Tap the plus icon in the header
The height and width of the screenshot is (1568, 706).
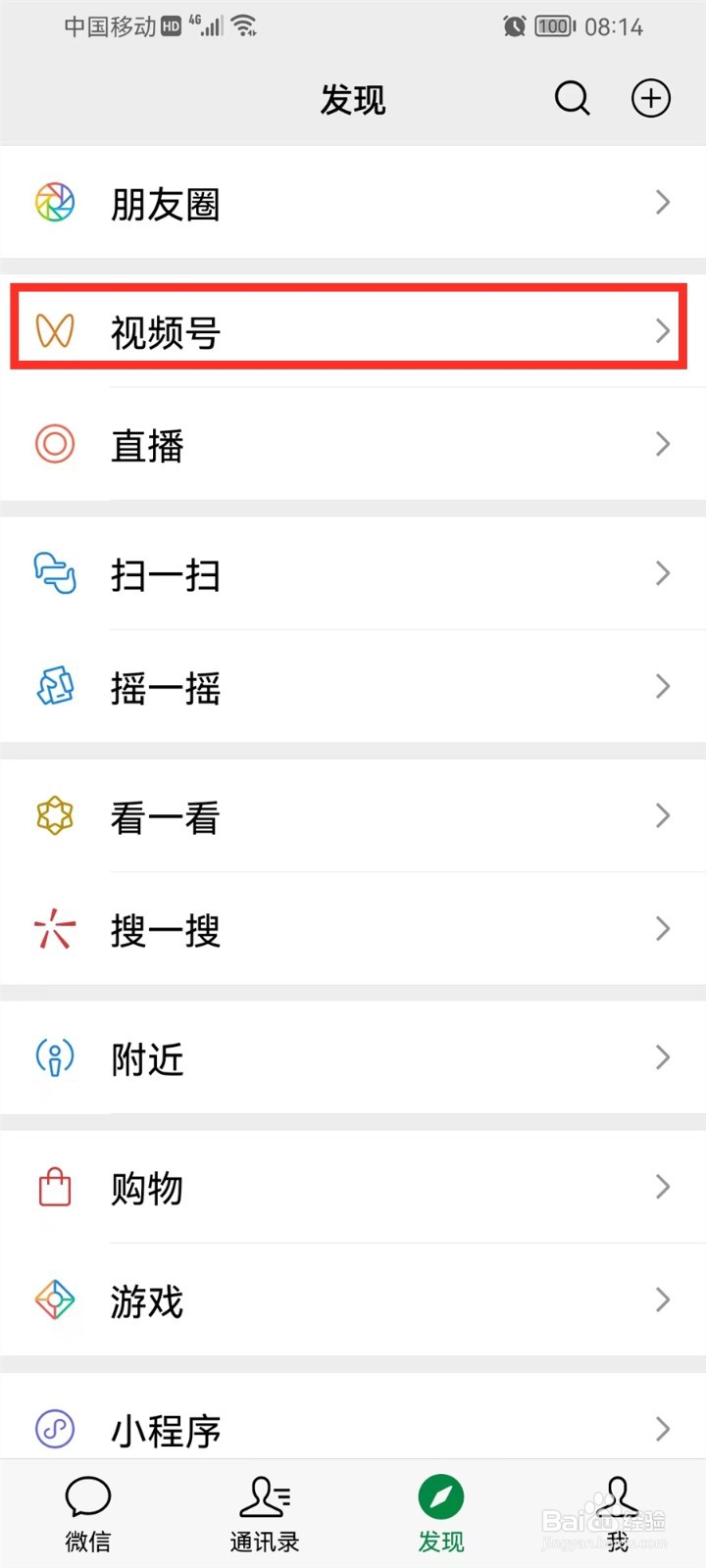[650, 99]
